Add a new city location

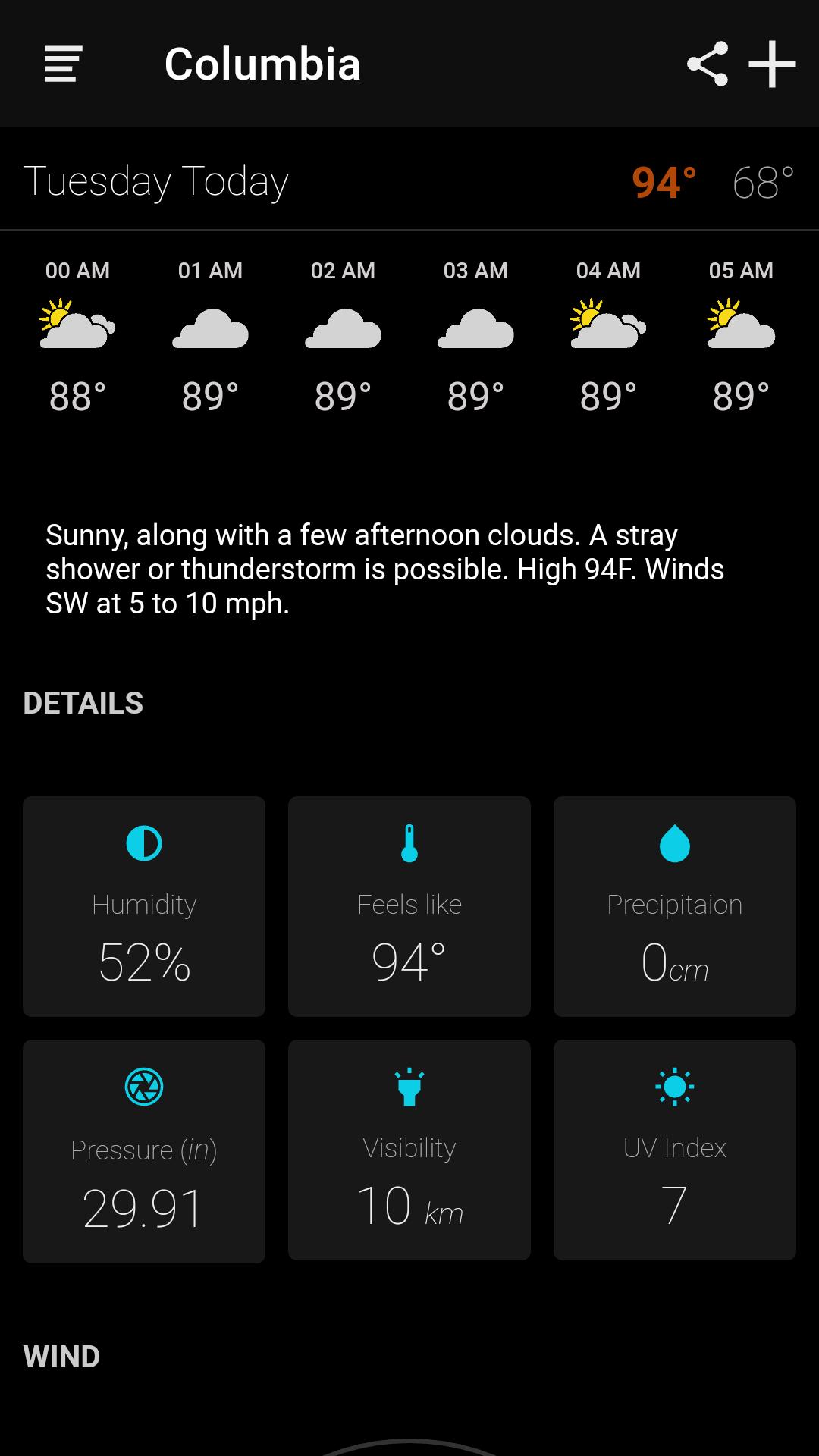point(772,65)
